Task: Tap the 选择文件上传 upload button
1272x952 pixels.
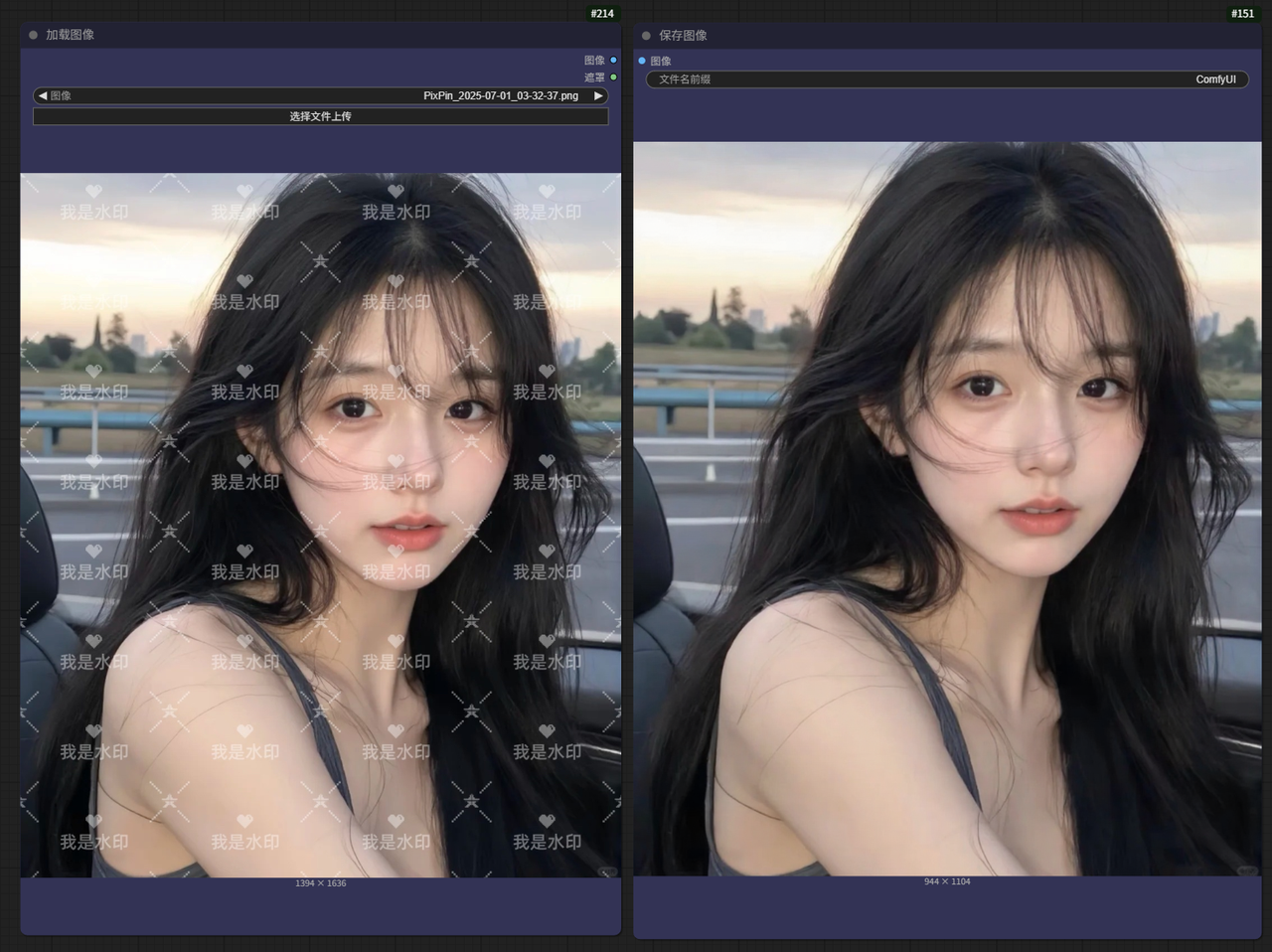Action: tap(320, 116)
